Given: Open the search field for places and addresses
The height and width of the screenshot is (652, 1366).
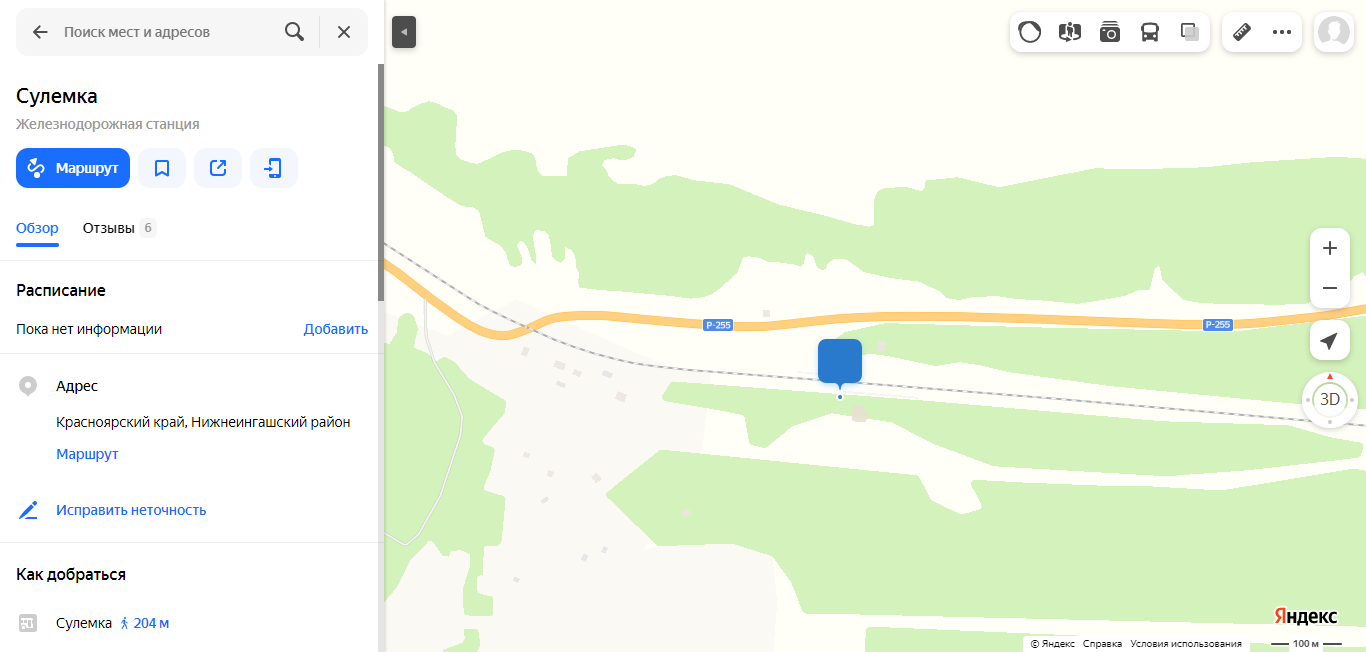Looking at the screenshot, I should click(165, 32).
